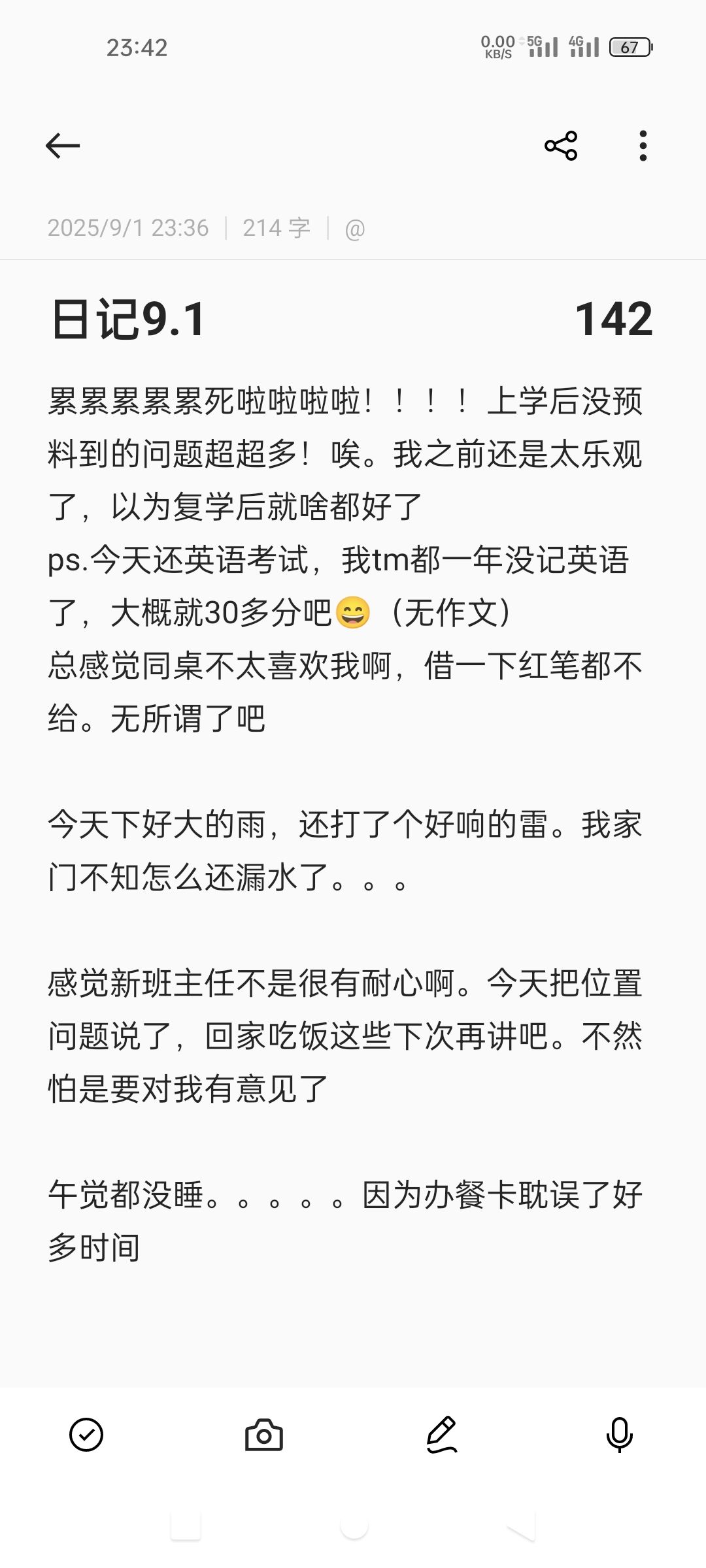Start handwriting with the pen icon

(x=442, y=1435)
